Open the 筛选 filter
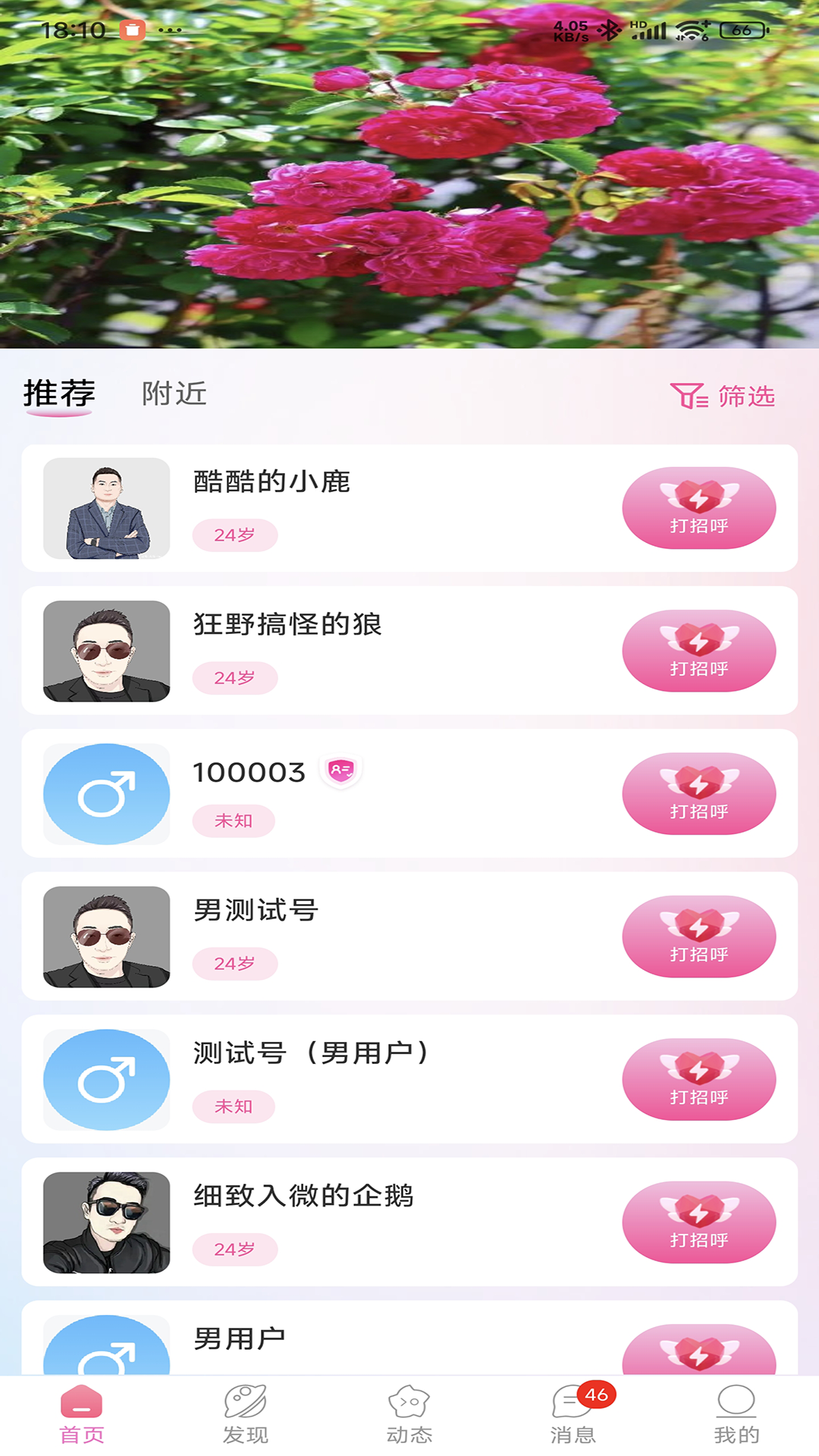 point(723,396)
